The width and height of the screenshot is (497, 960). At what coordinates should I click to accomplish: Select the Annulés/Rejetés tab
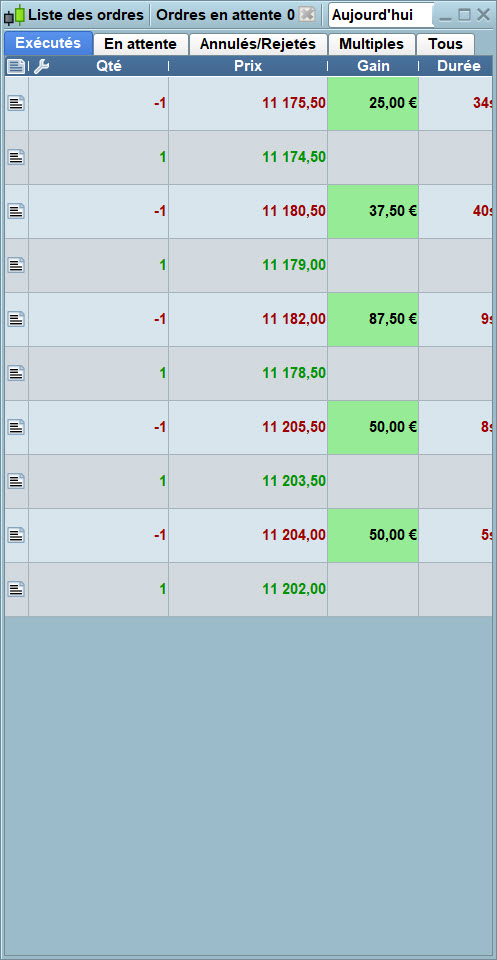pos(258,44)
